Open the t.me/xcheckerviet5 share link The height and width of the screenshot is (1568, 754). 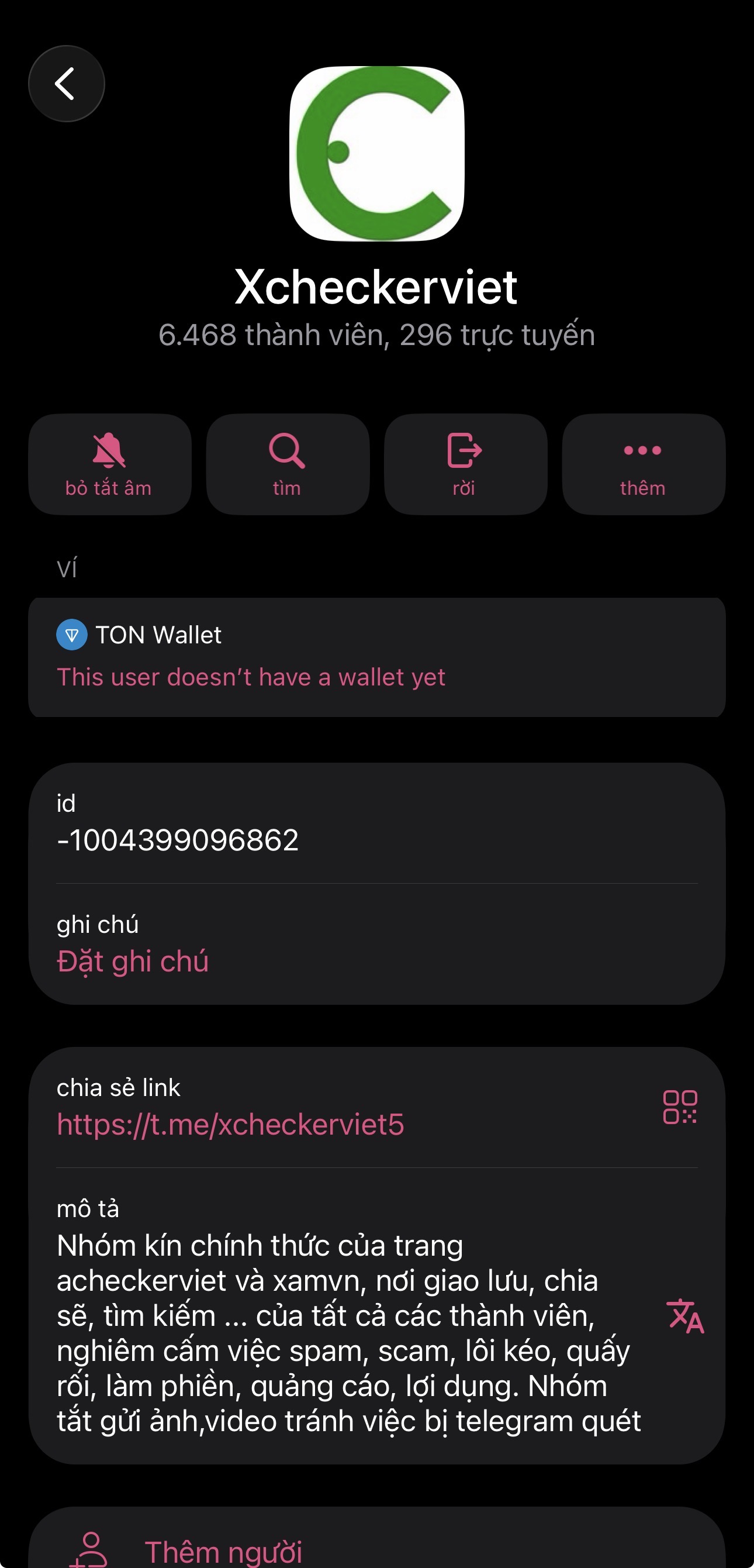click(230, 1124)
